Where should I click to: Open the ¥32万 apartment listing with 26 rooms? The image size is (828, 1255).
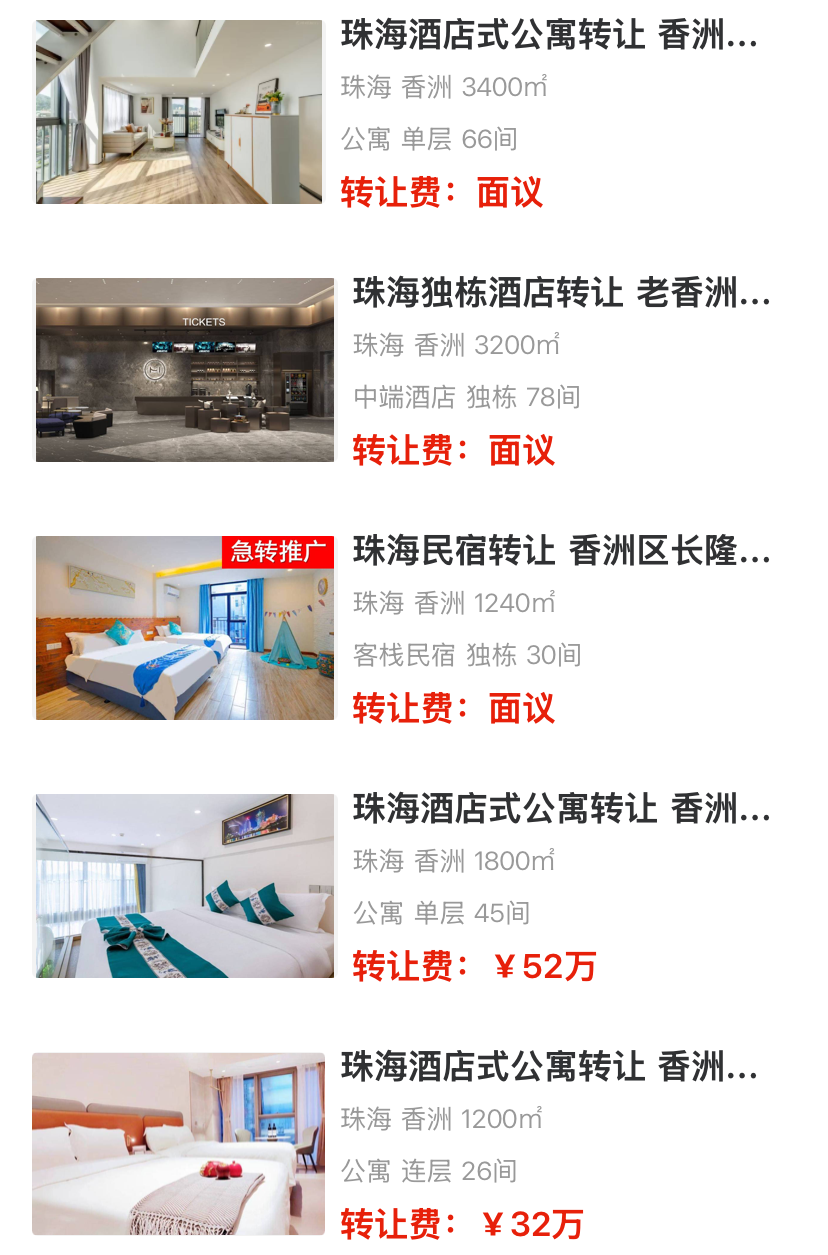coord(548,1068)
